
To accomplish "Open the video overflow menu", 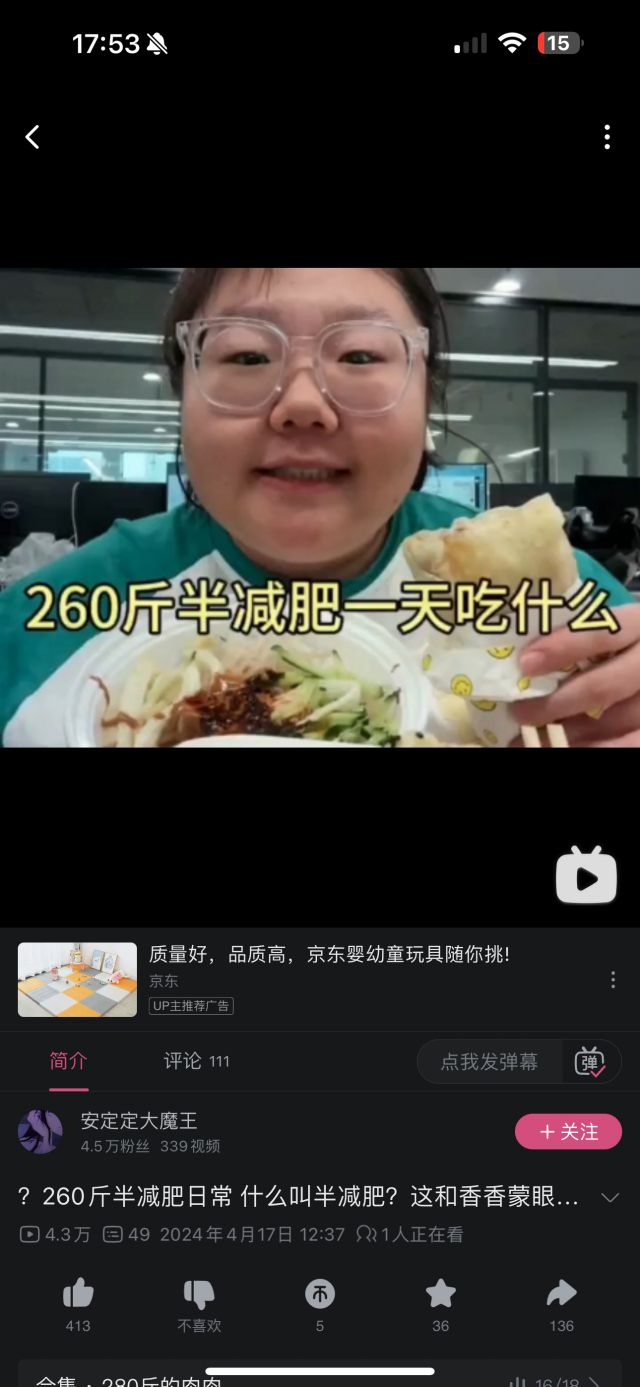I will click(x=606, y=137).
